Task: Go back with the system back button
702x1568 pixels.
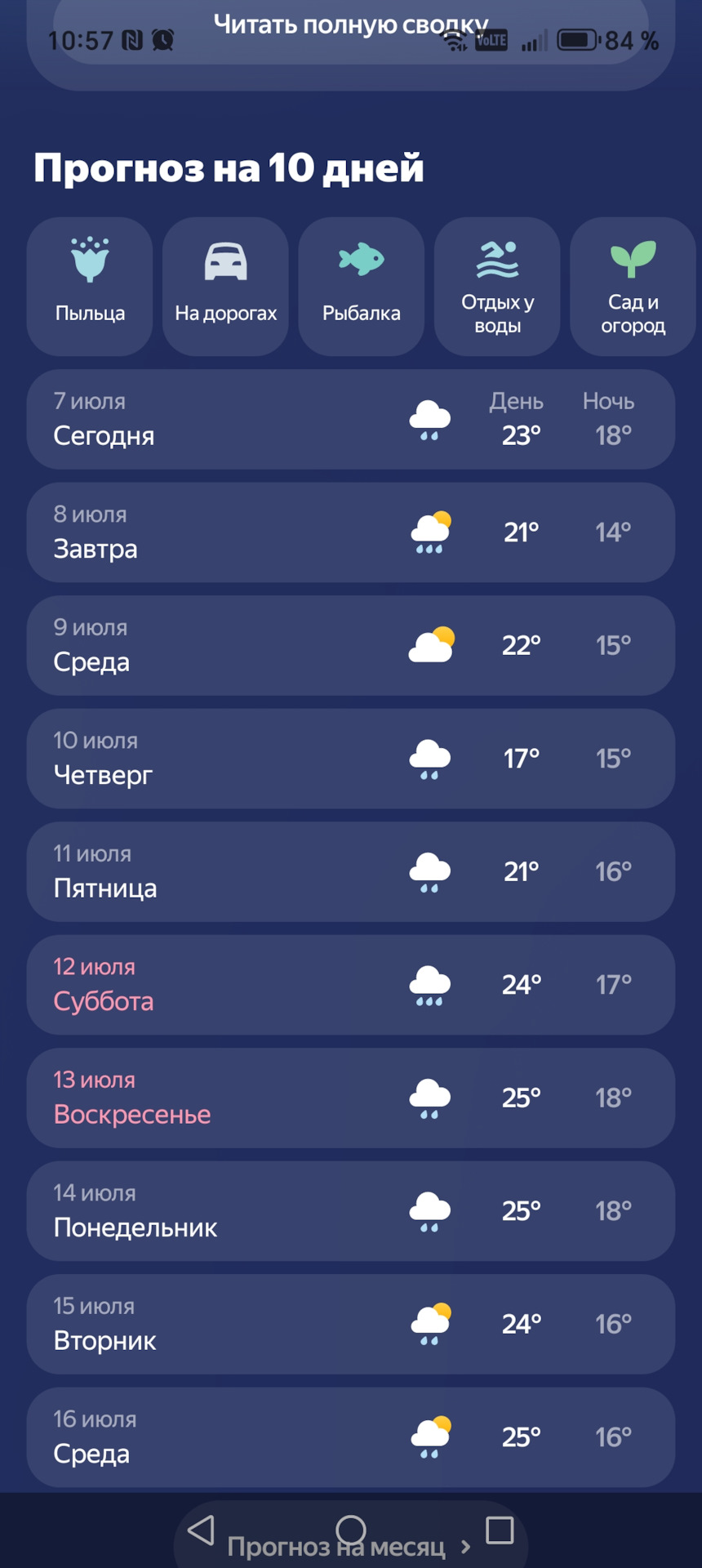Action: coord(201,1530)
